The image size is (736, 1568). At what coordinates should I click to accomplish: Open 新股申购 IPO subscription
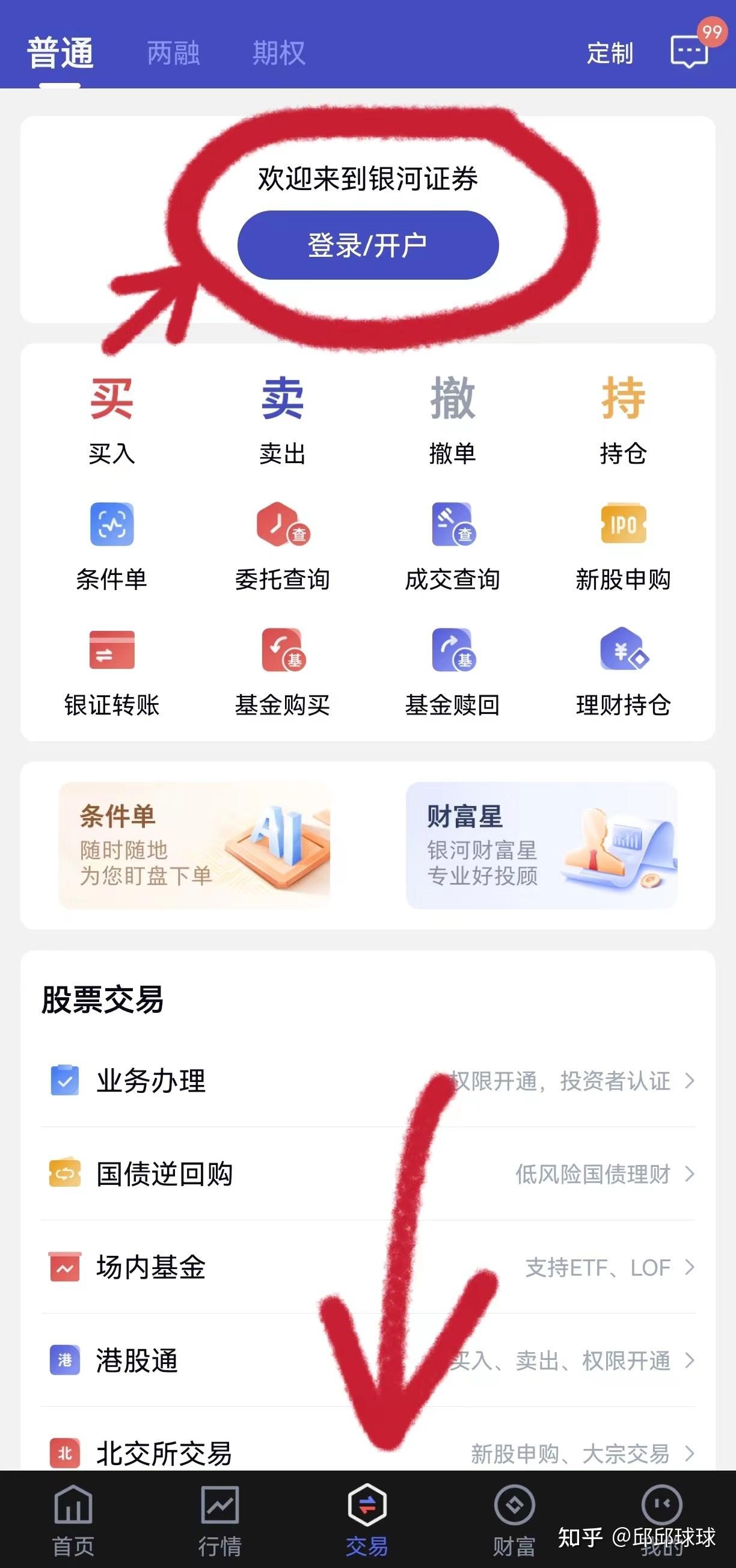click(x=623, y=545)
